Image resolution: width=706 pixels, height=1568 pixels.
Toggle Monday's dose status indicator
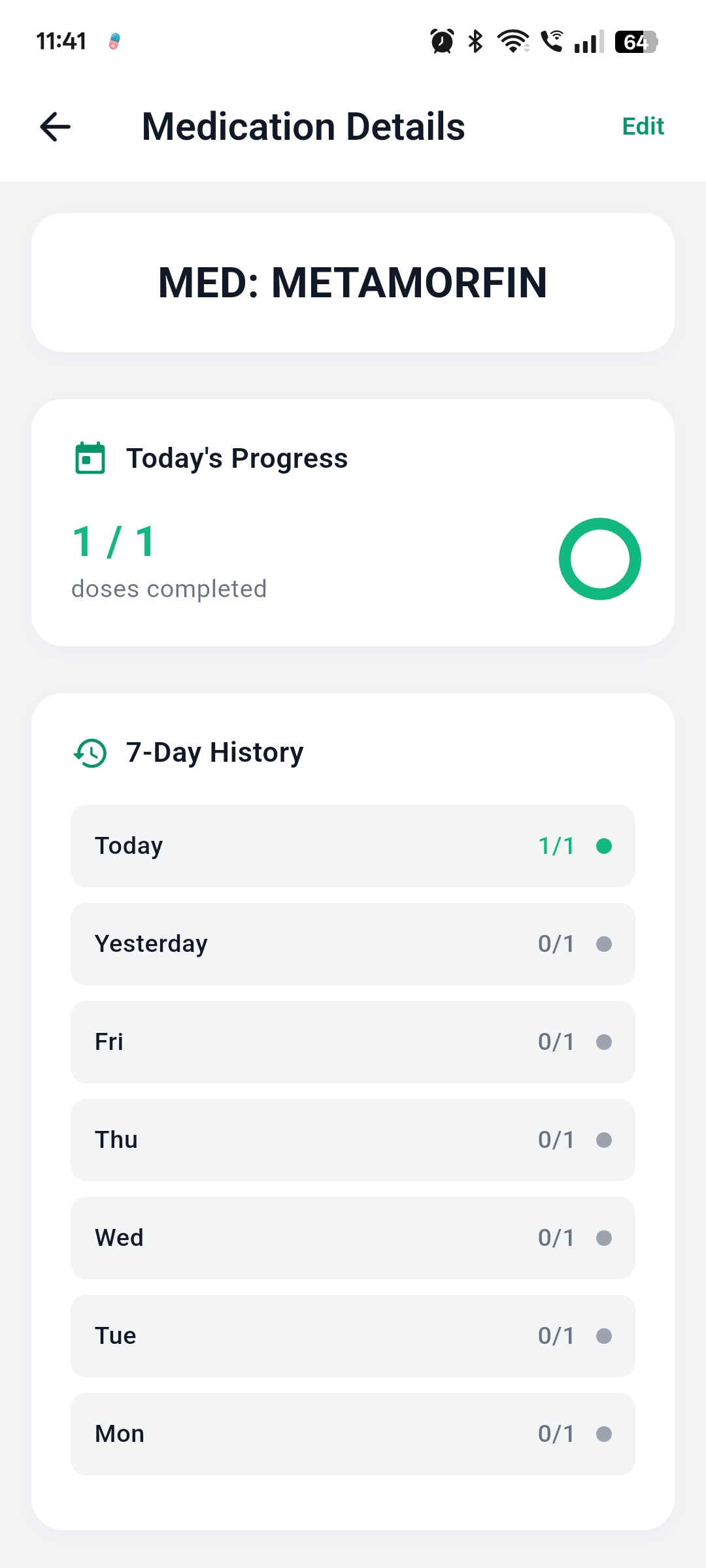pyautogui.click(x=605, y=1433)
